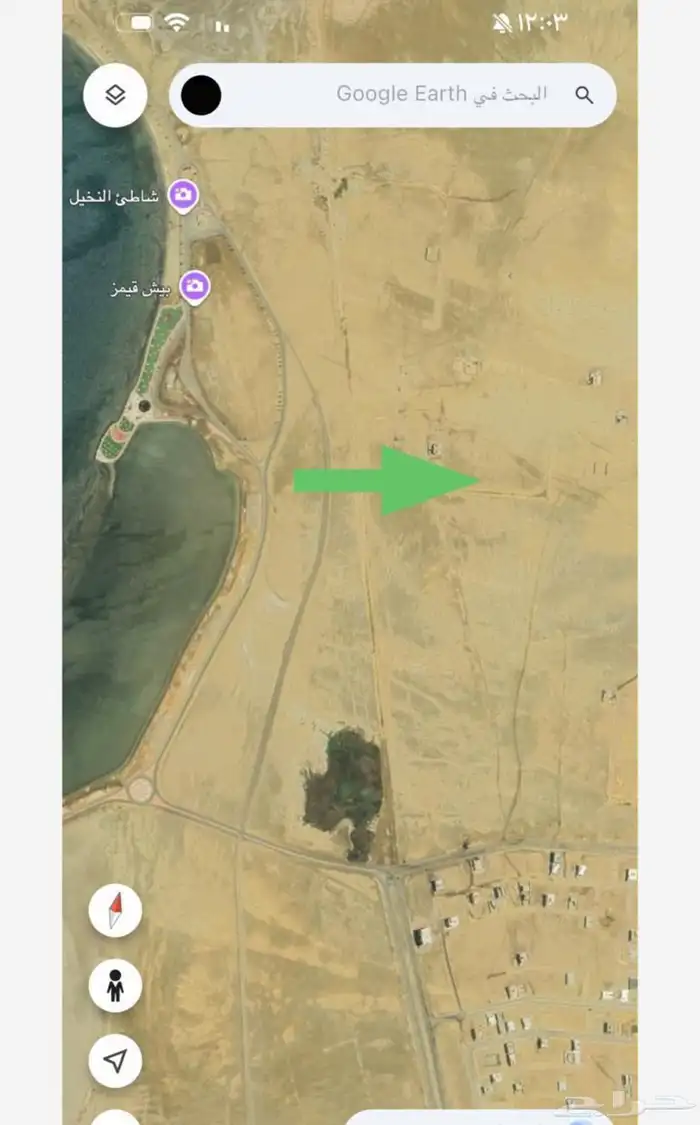700x1125 pixels.
Task: Open the map layers button
Action: [116, 95]
